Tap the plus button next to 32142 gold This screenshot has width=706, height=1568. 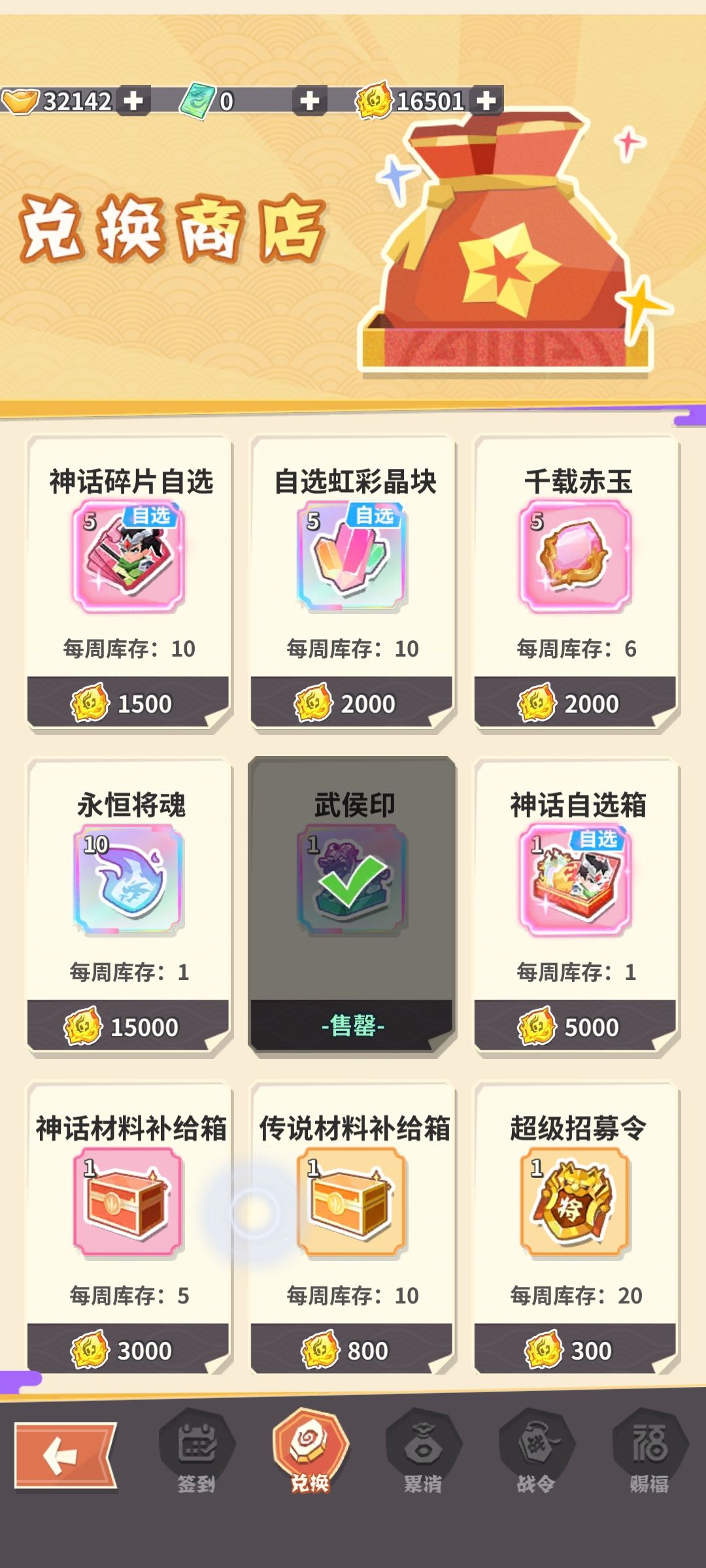click(x=132, y=99)
